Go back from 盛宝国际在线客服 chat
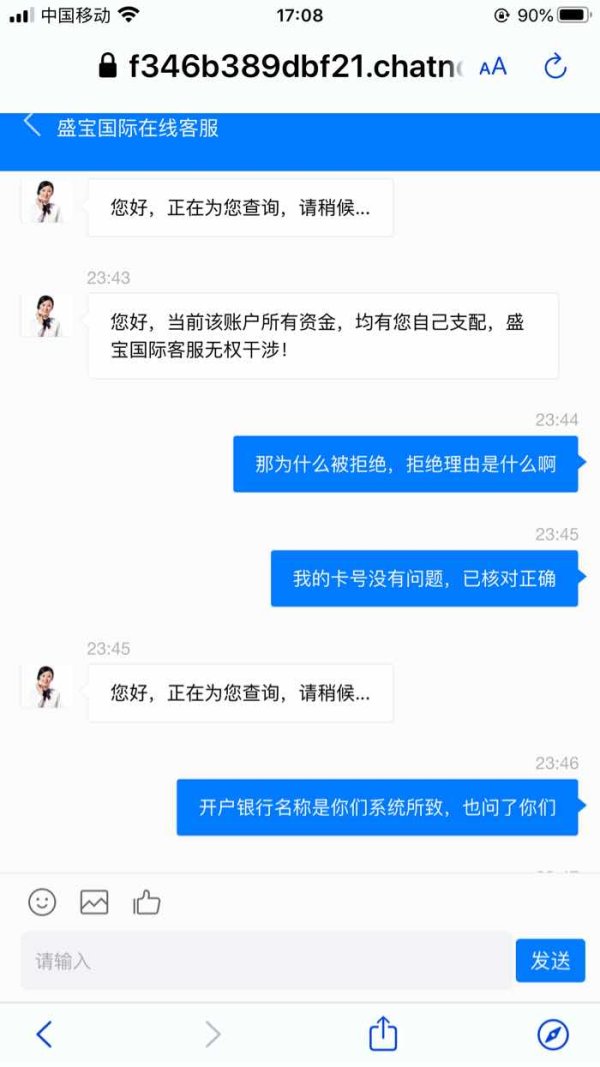 tap(32, 125)
